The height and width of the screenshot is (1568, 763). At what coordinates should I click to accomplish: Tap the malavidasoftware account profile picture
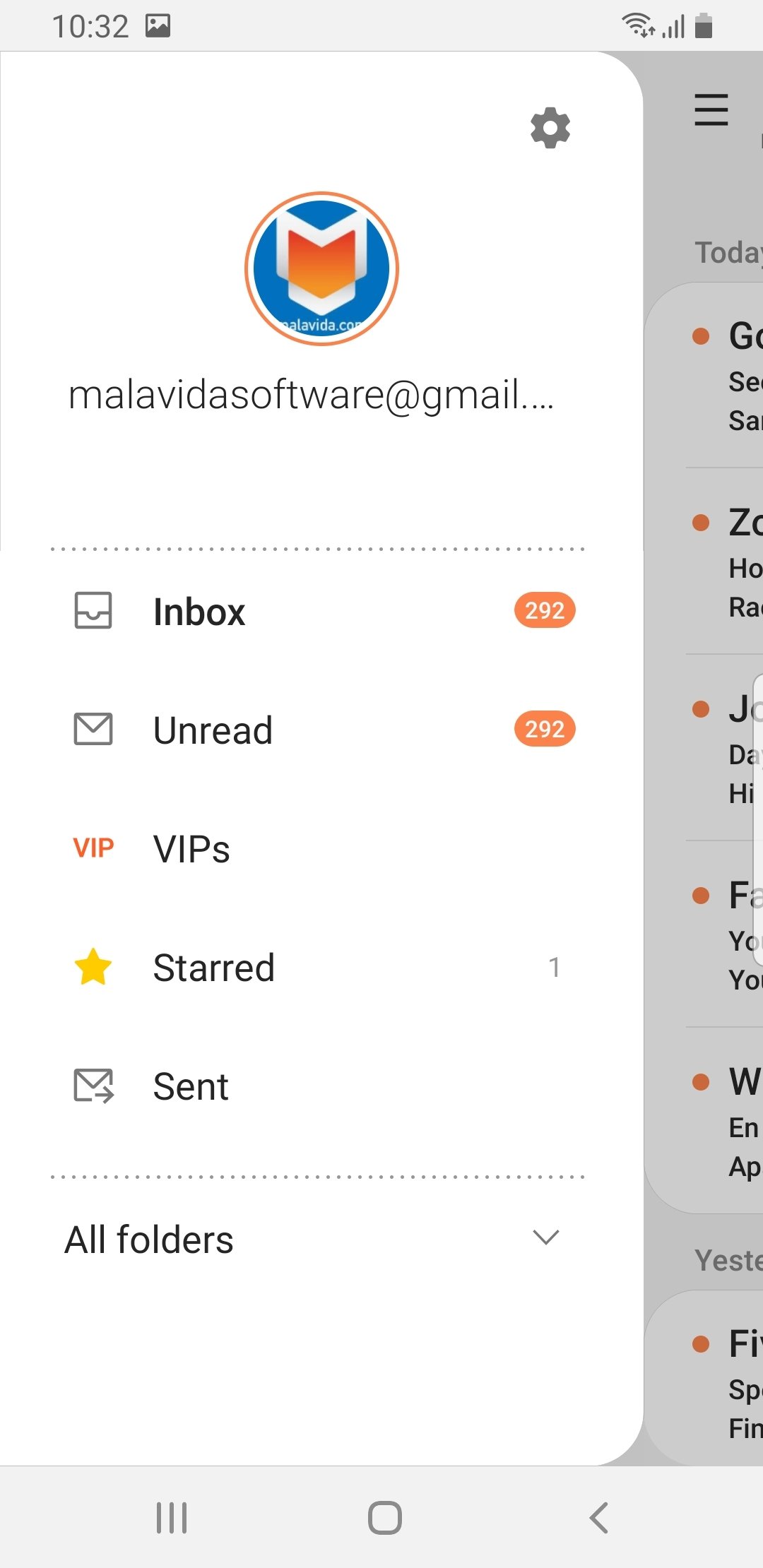coord(322,268)
